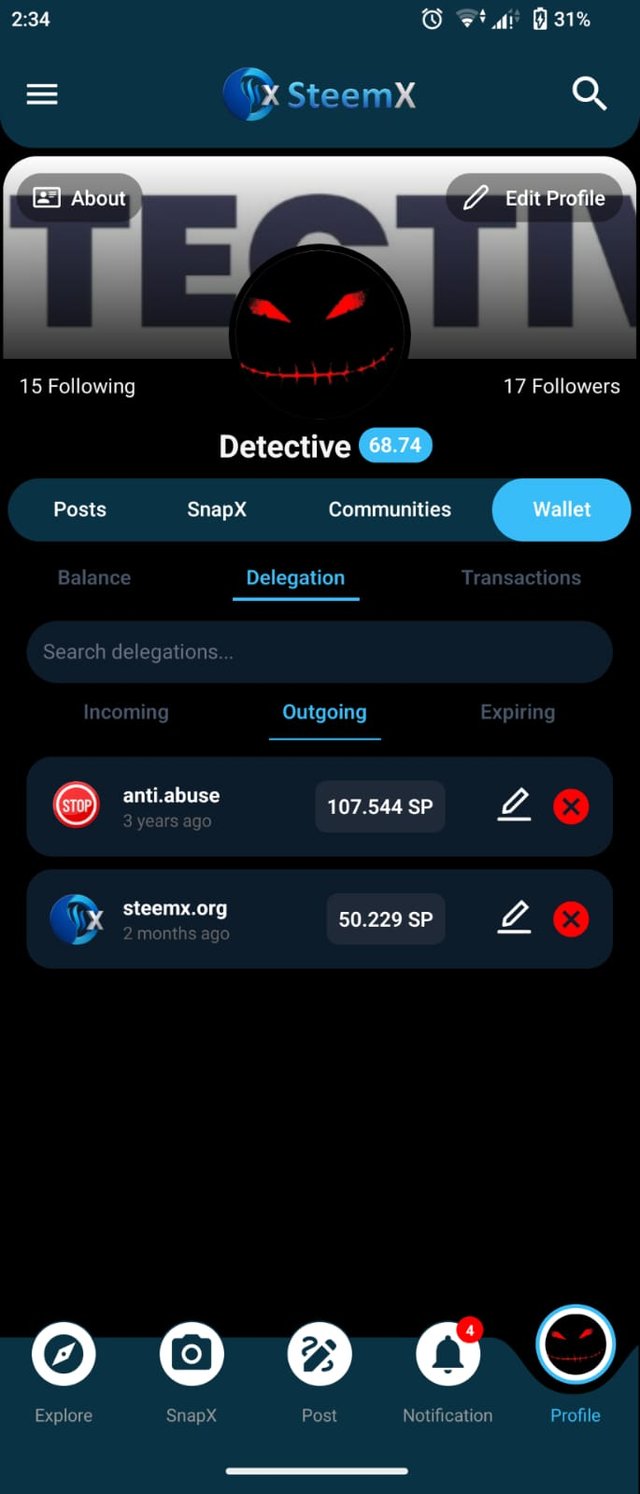Remove the steemx.org delegation
This screenshot has height=1494, width=640.
[x=571, y=919]
